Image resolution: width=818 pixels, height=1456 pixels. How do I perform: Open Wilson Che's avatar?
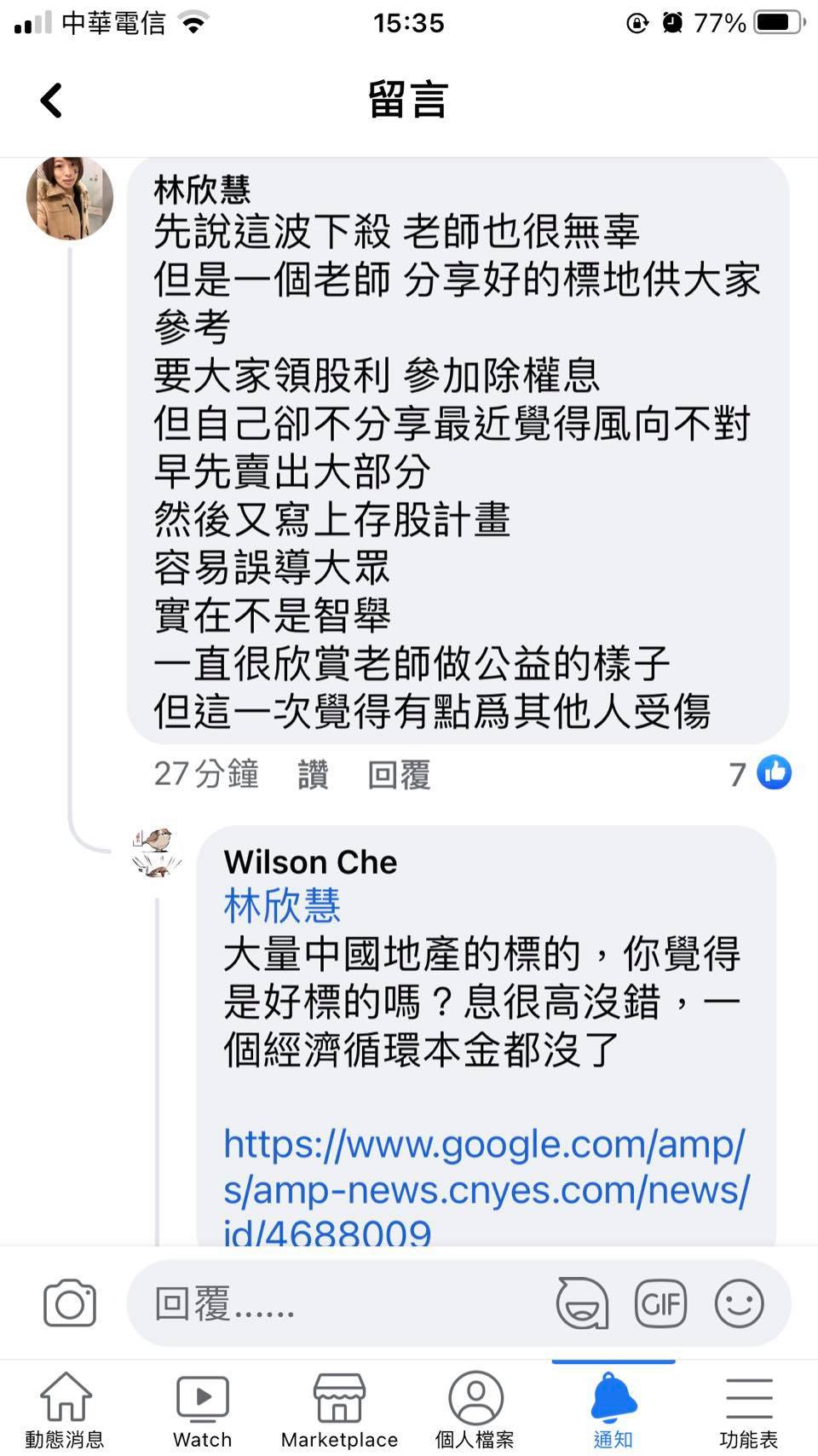158,852
